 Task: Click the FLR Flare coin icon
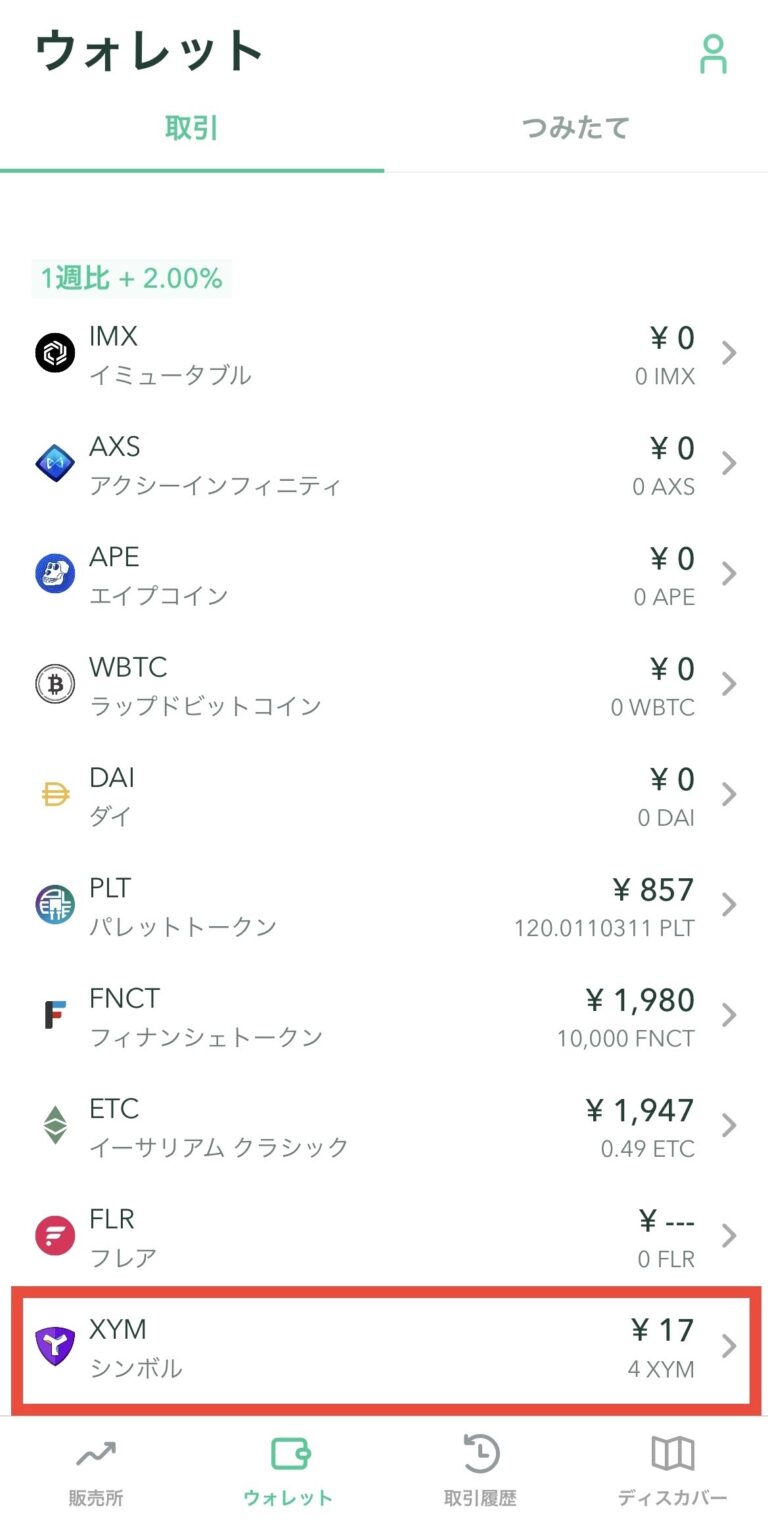tap(55, 1235)
